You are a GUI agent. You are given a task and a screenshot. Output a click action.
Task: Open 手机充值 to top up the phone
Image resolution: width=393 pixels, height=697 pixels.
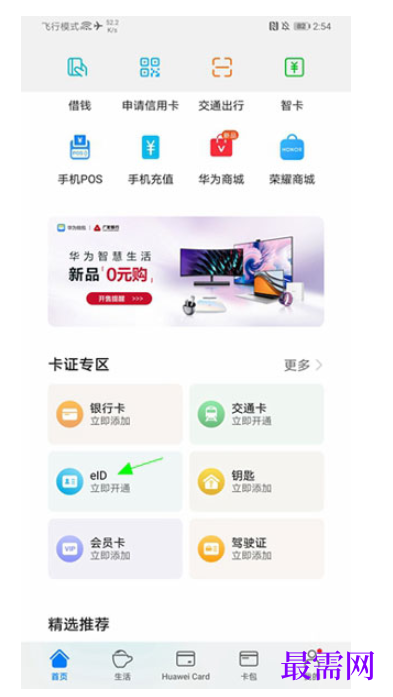pyautogui.click(x=150, y=160)
